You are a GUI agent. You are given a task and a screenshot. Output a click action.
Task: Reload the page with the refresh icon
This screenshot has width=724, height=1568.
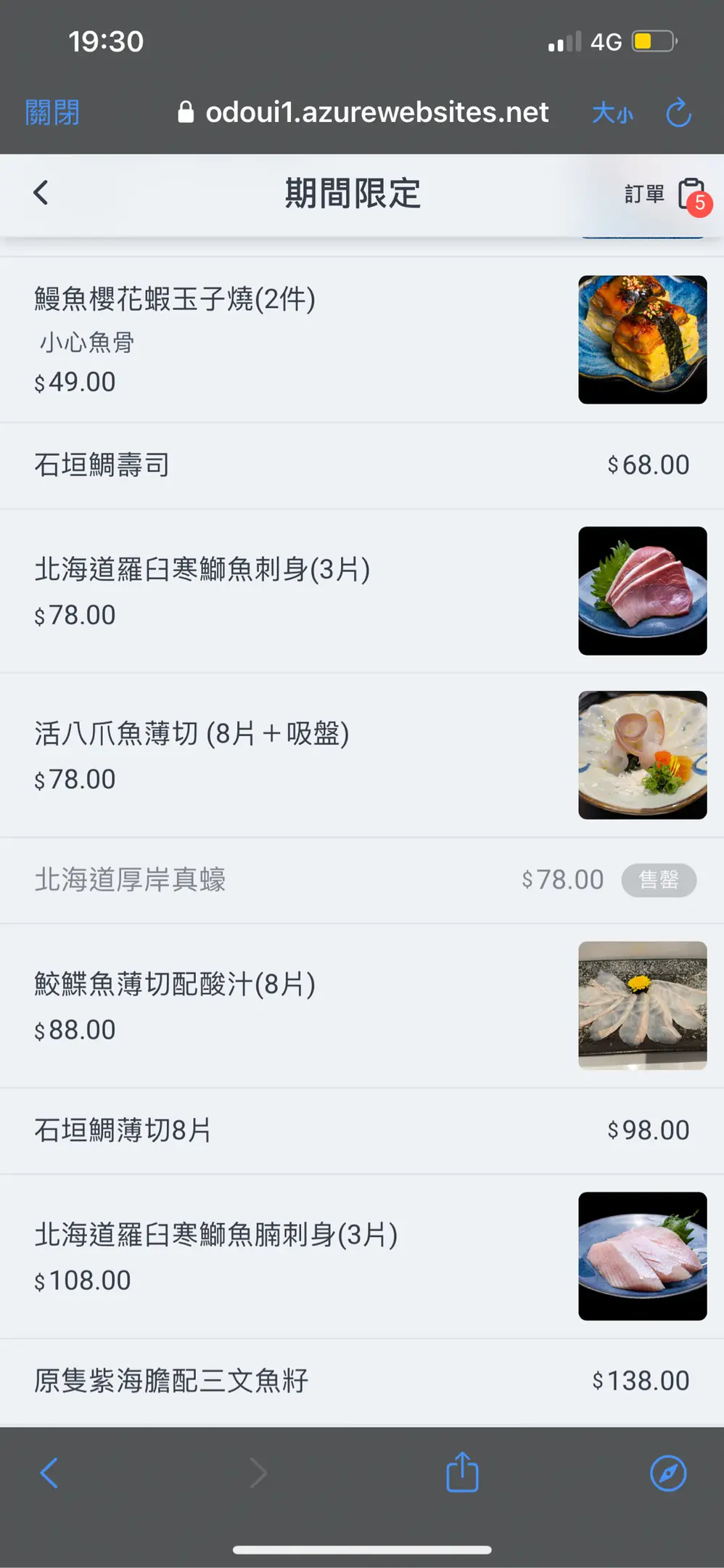678,113
